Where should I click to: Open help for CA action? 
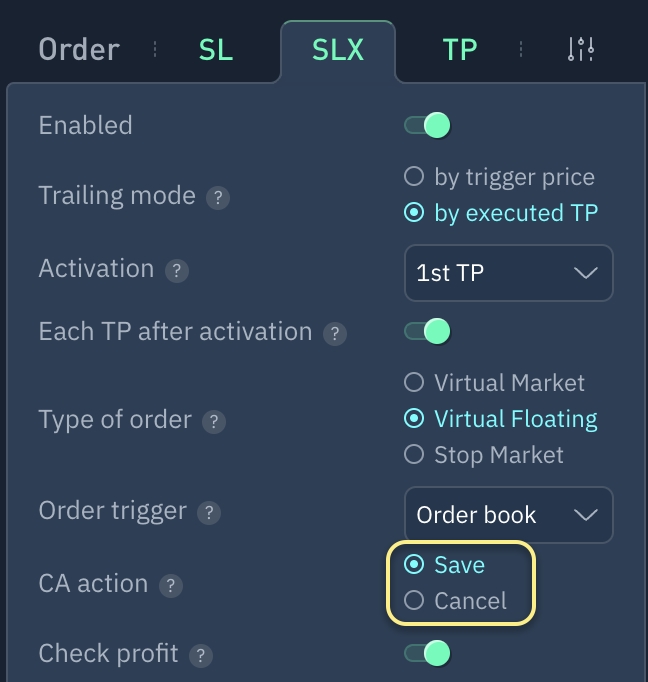pyautogui.click(x=171, y=586)
